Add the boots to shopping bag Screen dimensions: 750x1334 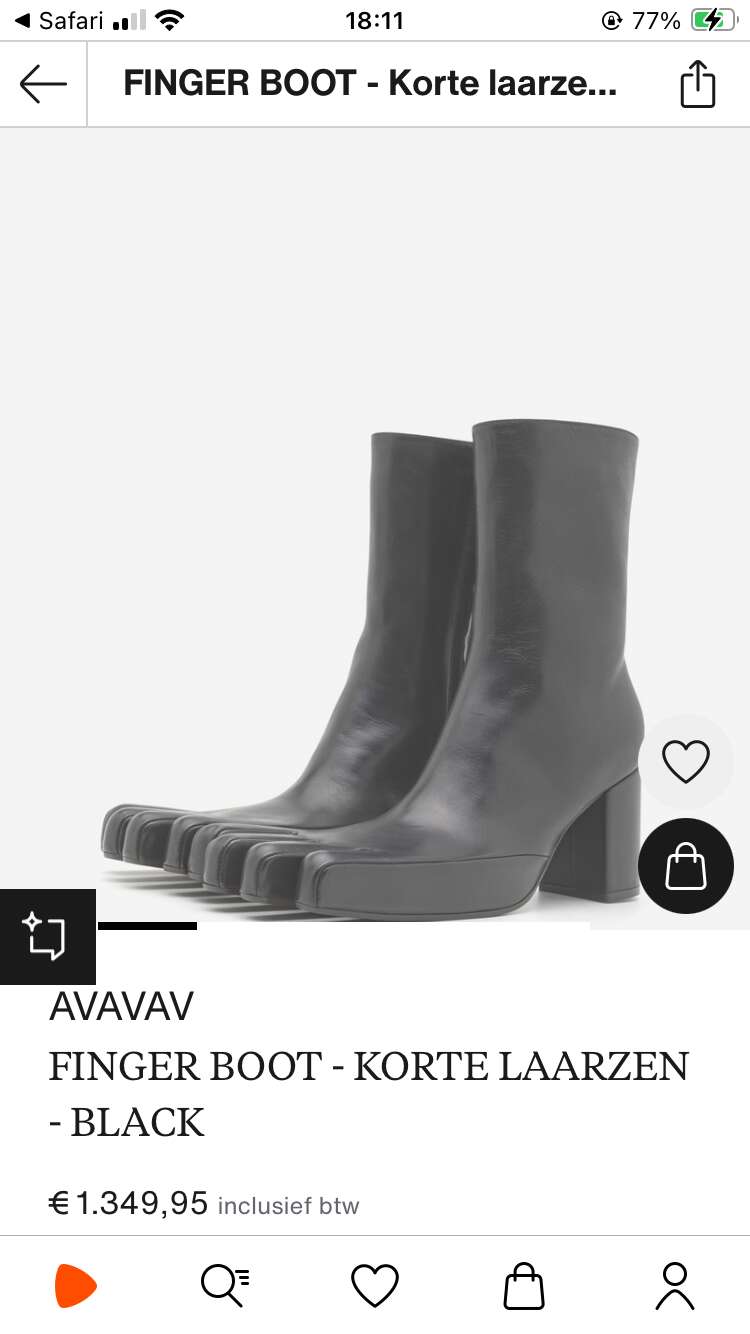pos(686,866)
